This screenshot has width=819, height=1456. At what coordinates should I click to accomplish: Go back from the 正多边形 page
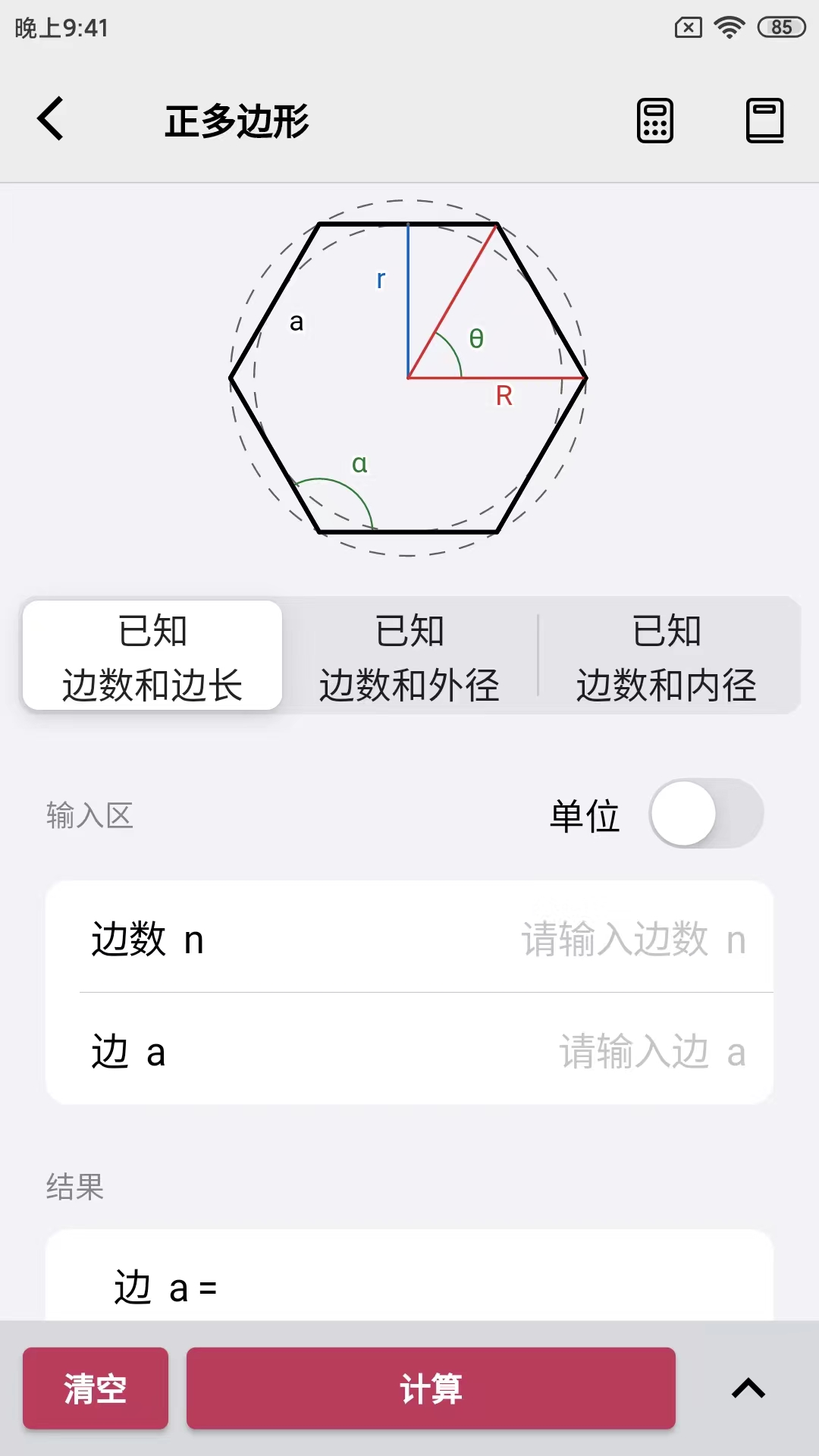click(51, 119)
